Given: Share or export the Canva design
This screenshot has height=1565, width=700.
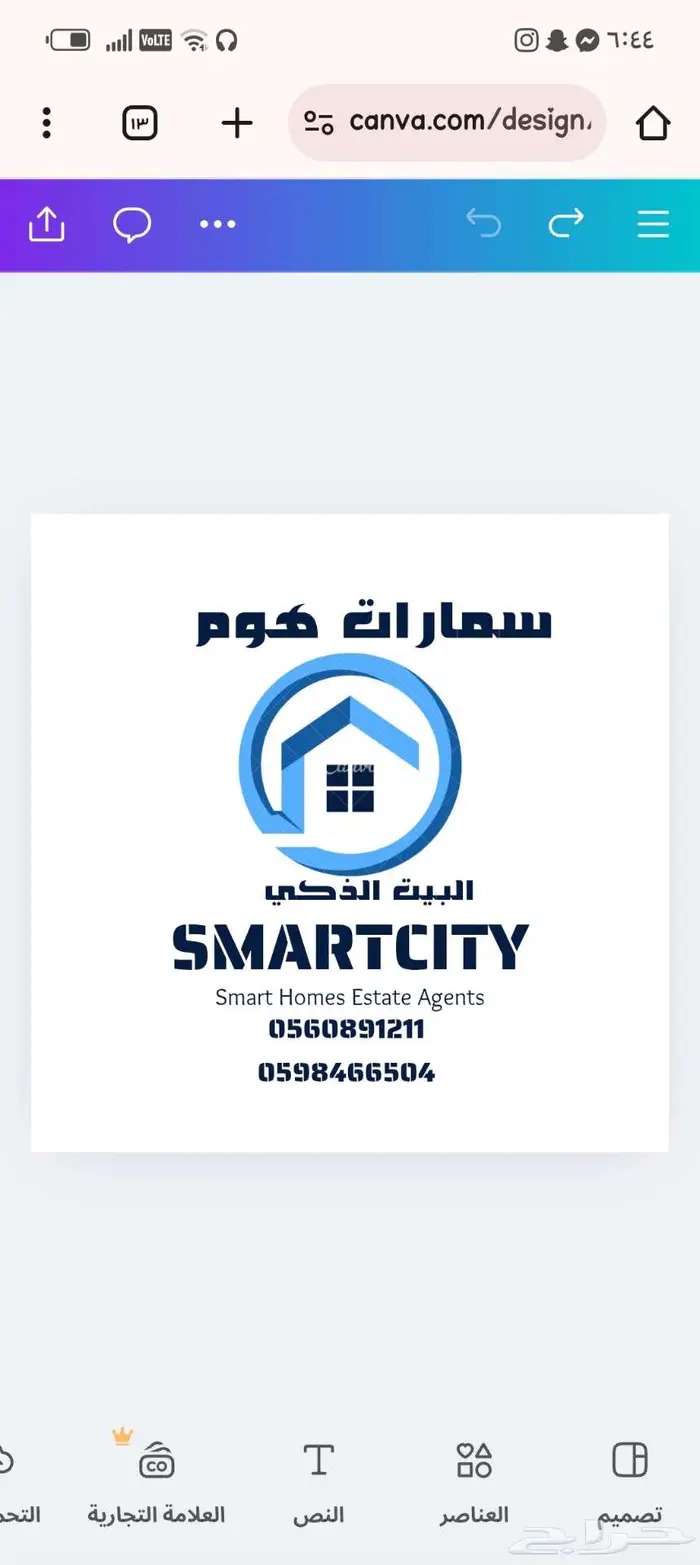Looking at the screenshot, I should tap(46, 224).
